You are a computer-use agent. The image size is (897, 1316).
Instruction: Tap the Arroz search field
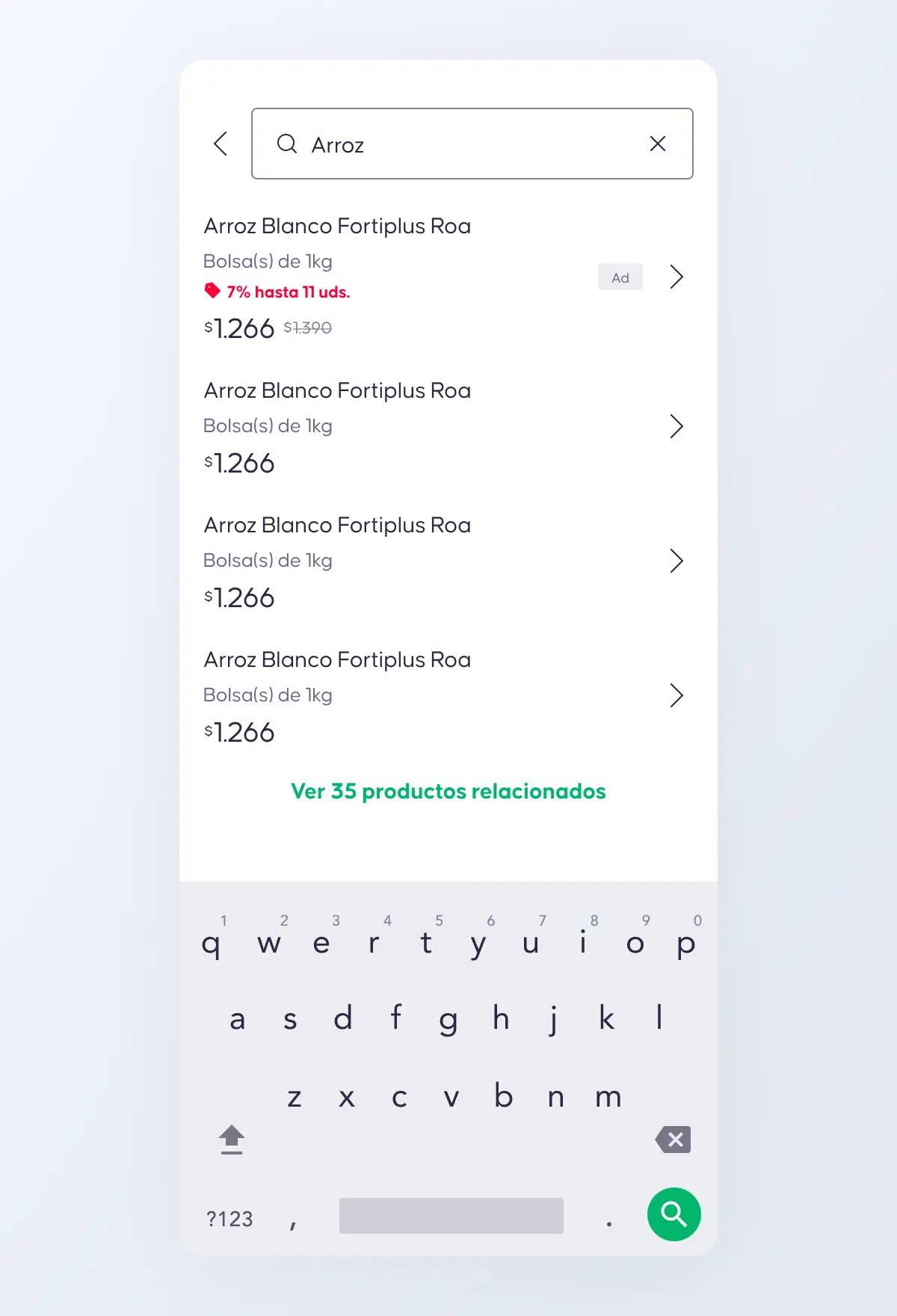(x=472, y=144)
